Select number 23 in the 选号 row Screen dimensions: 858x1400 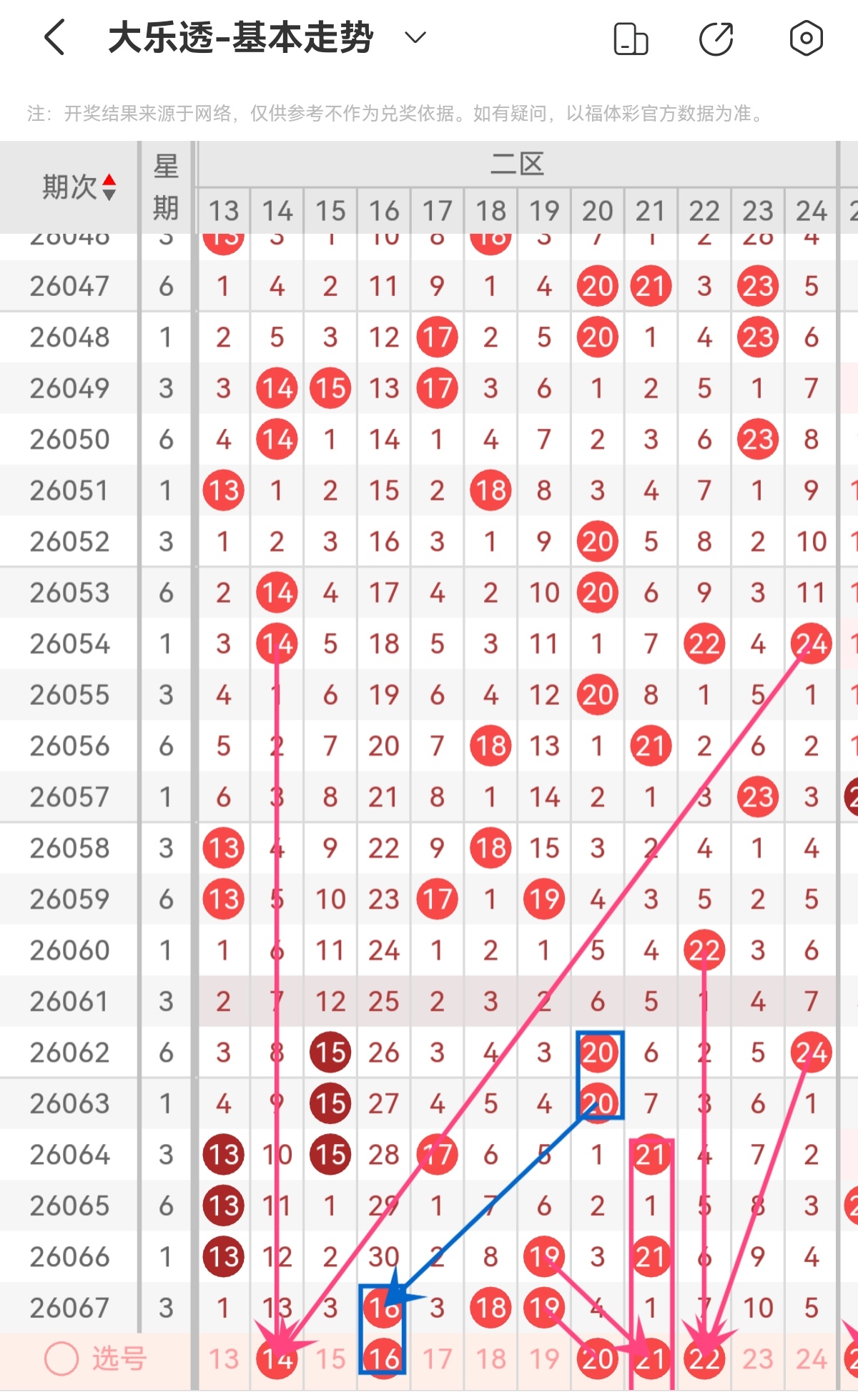(x=758, y=1359)
